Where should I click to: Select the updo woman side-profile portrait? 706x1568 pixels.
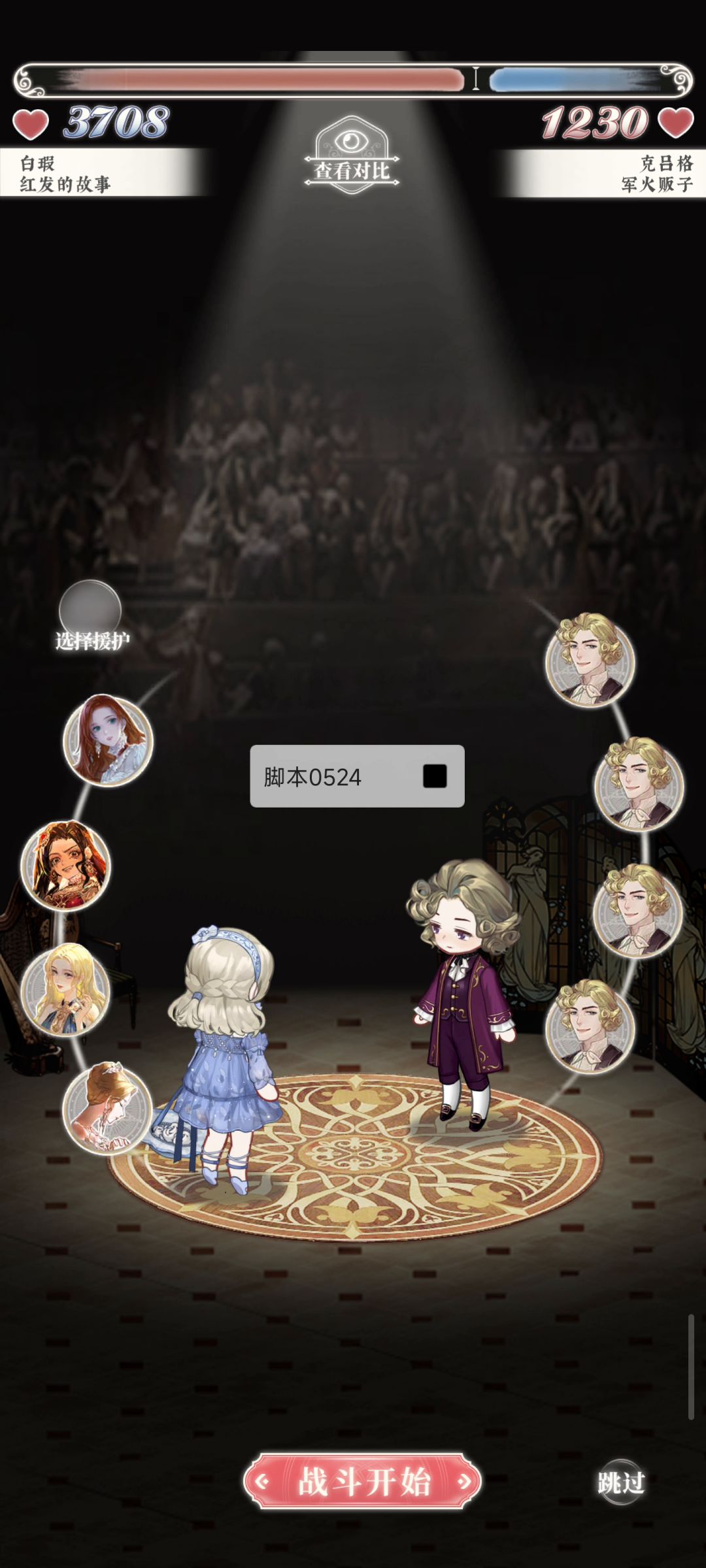pyautogui.click(x=107, y=1109)
